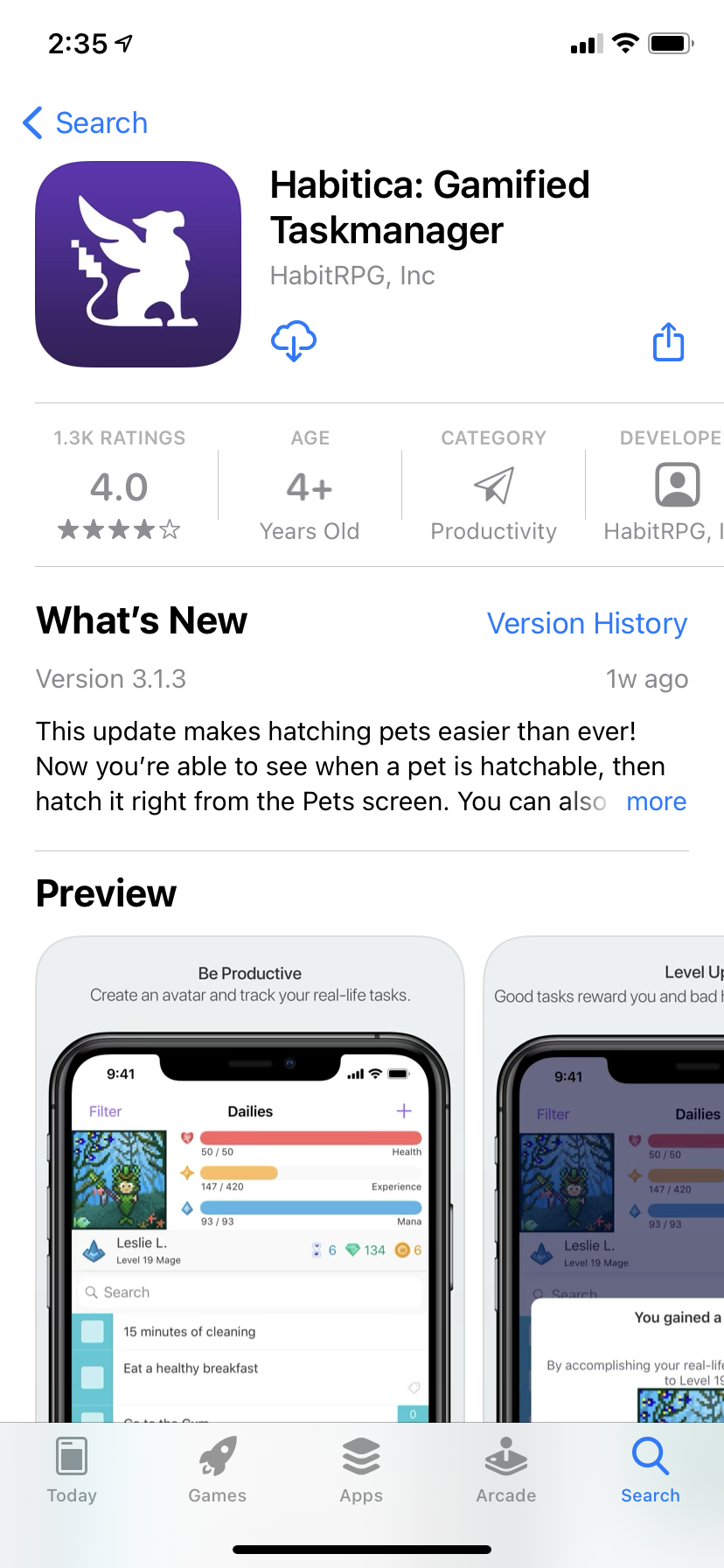View the Productivity category
The height and width of the screenshot is (1568, 724).
[493, 487]
